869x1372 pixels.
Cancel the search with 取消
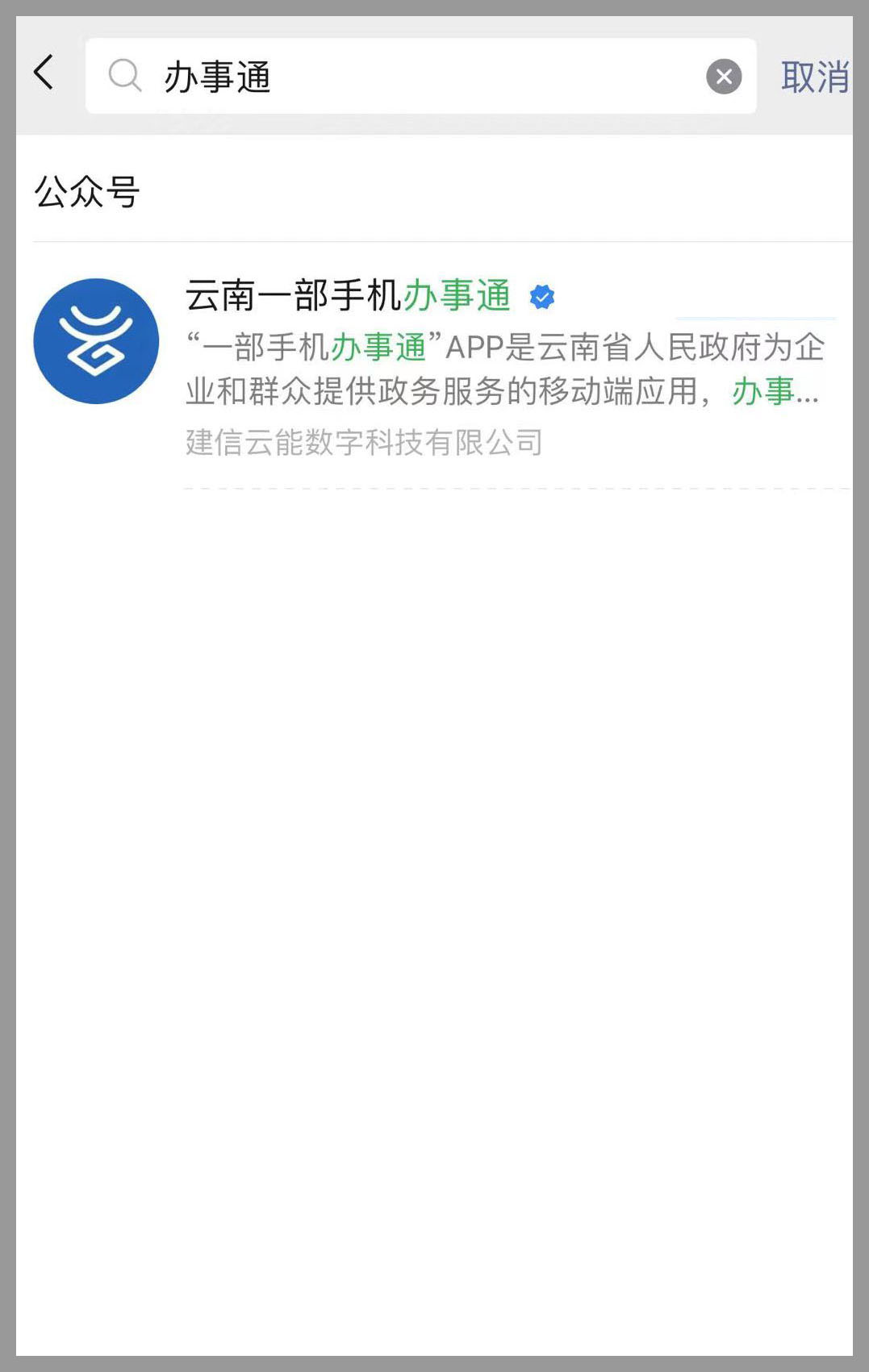pyautogui.click(x=813, y=77)
